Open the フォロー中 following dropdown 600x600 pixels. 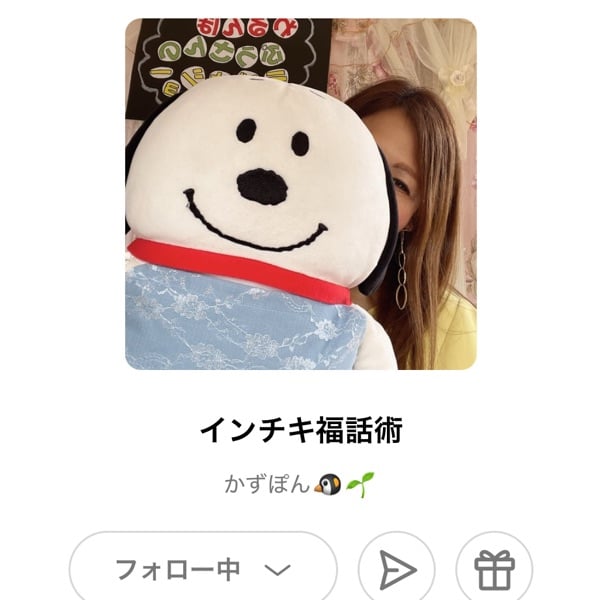click(202, 571)
